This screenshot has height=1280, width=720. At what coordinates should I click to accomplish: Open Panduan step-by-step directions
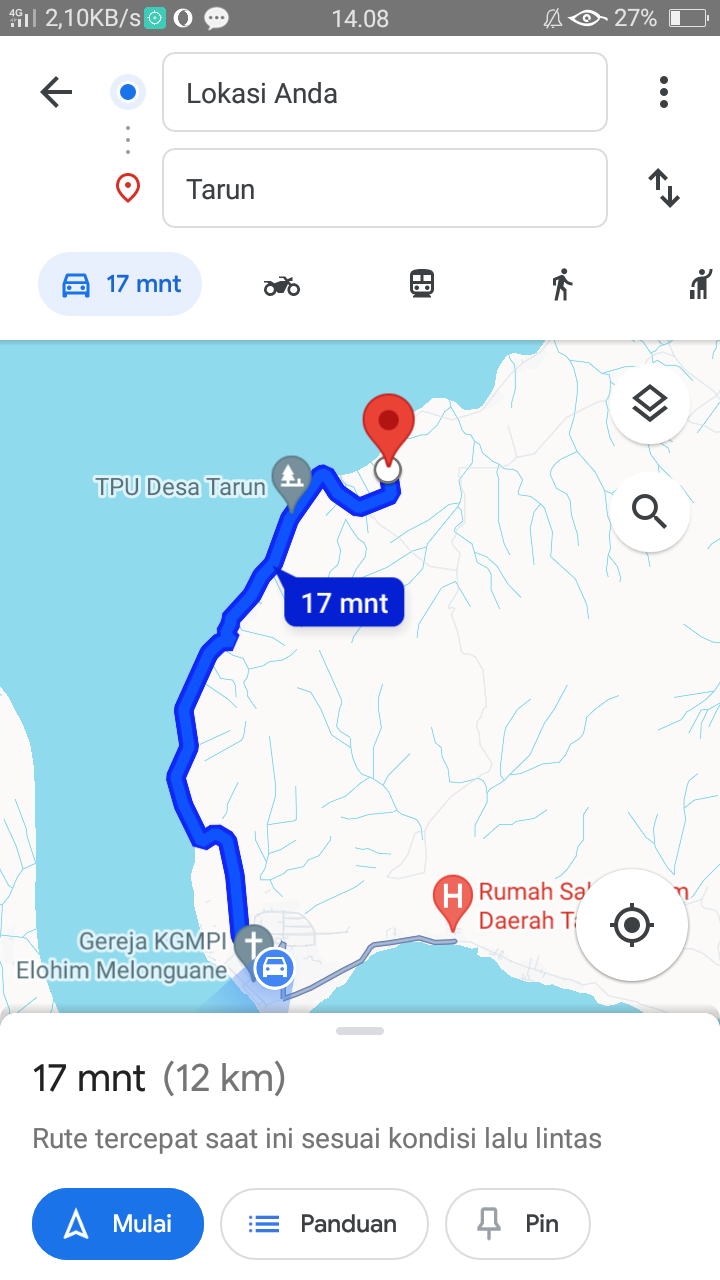324,1224
